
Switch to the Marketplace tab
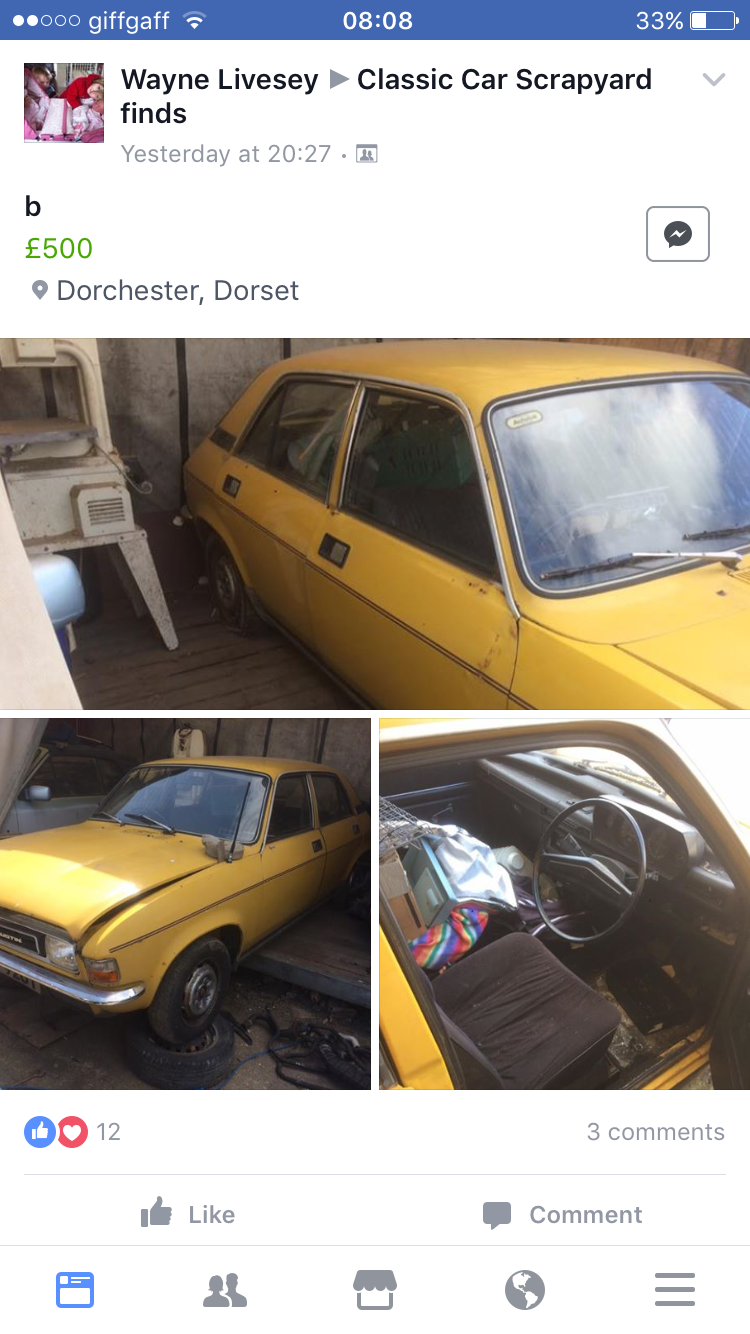click(375, 1289)
